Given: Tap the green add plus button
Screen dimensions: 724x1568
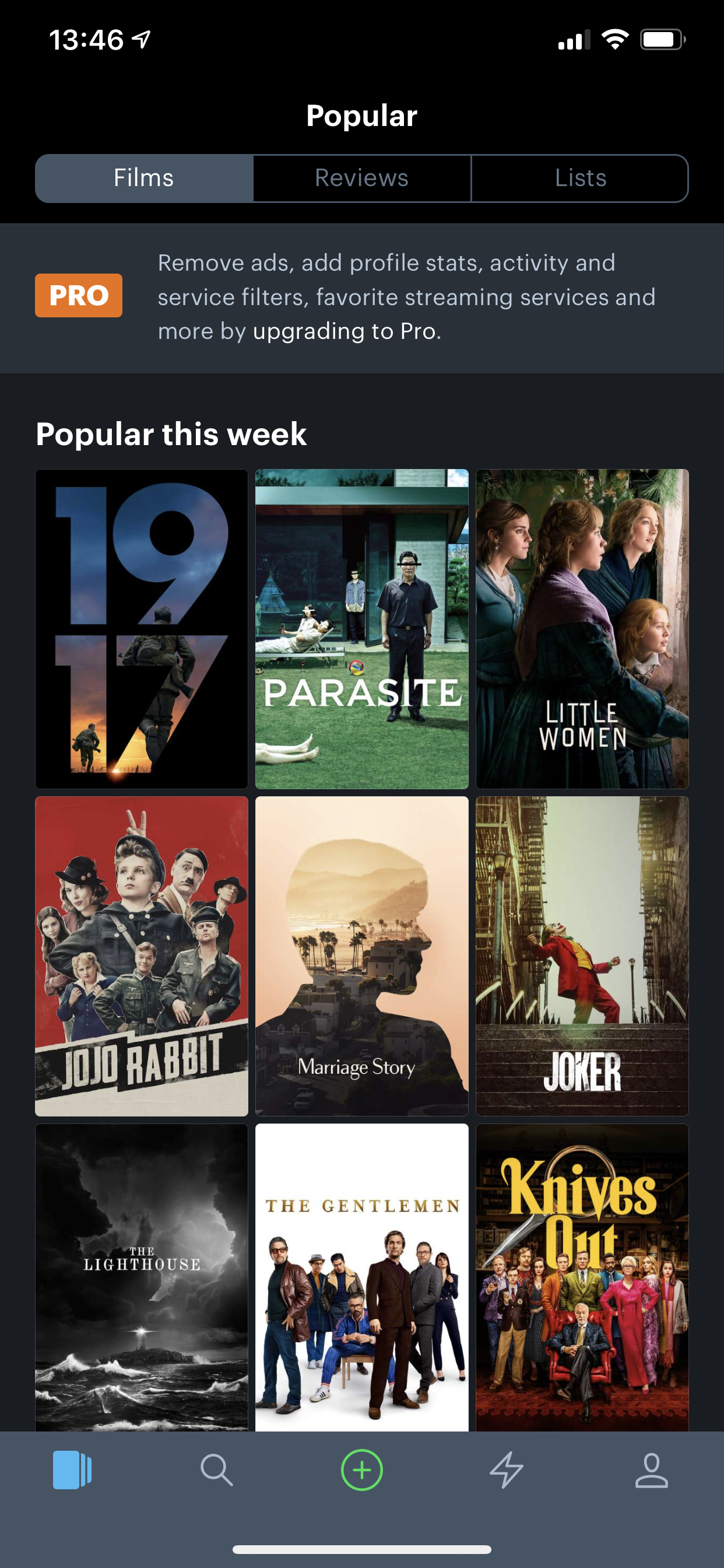Looking at the screenshot, I should pos(362,1471).
